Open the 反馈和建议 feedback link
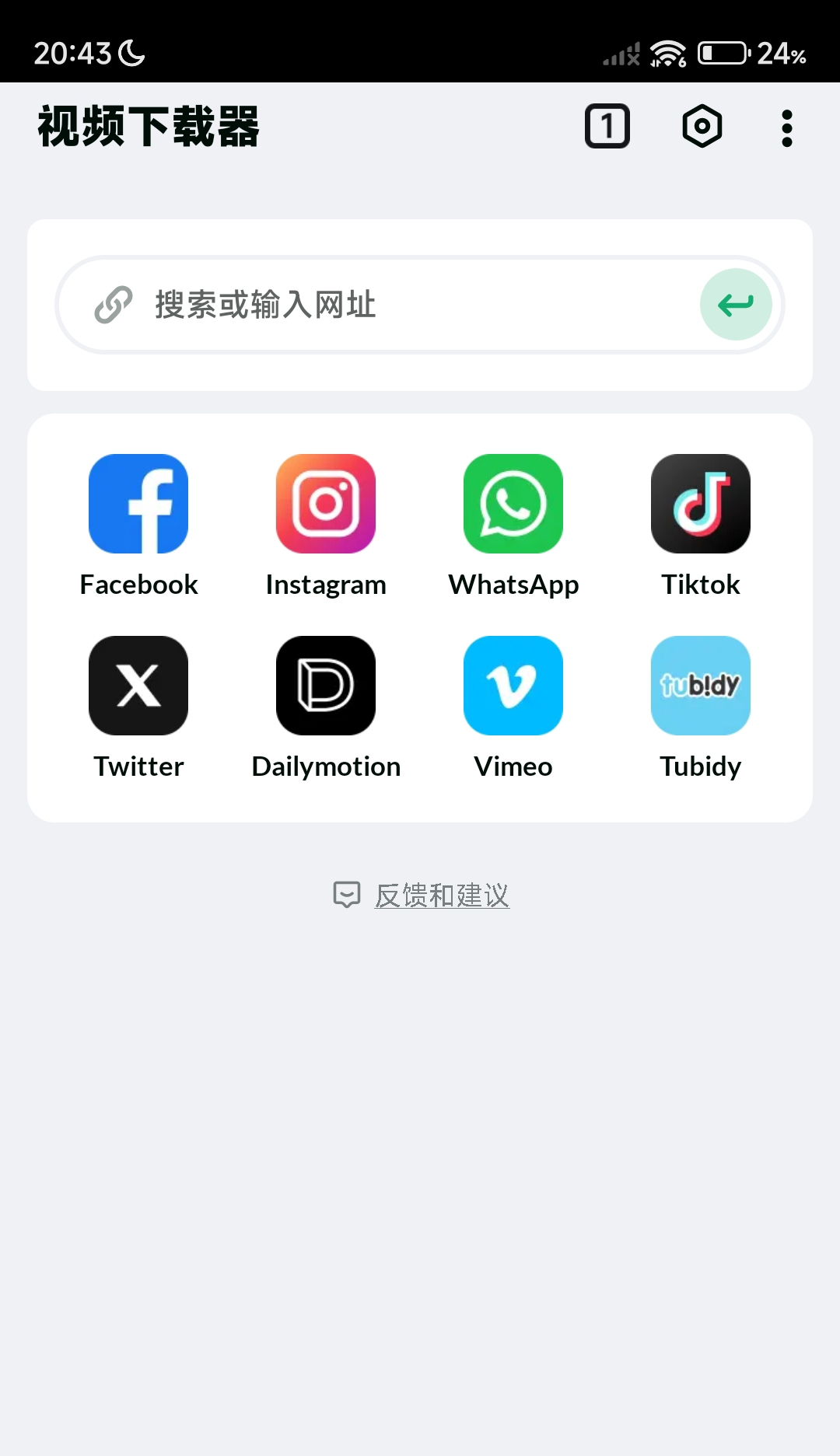The image size is (840, 1456). pyautogui.click(x=441, y=896)
